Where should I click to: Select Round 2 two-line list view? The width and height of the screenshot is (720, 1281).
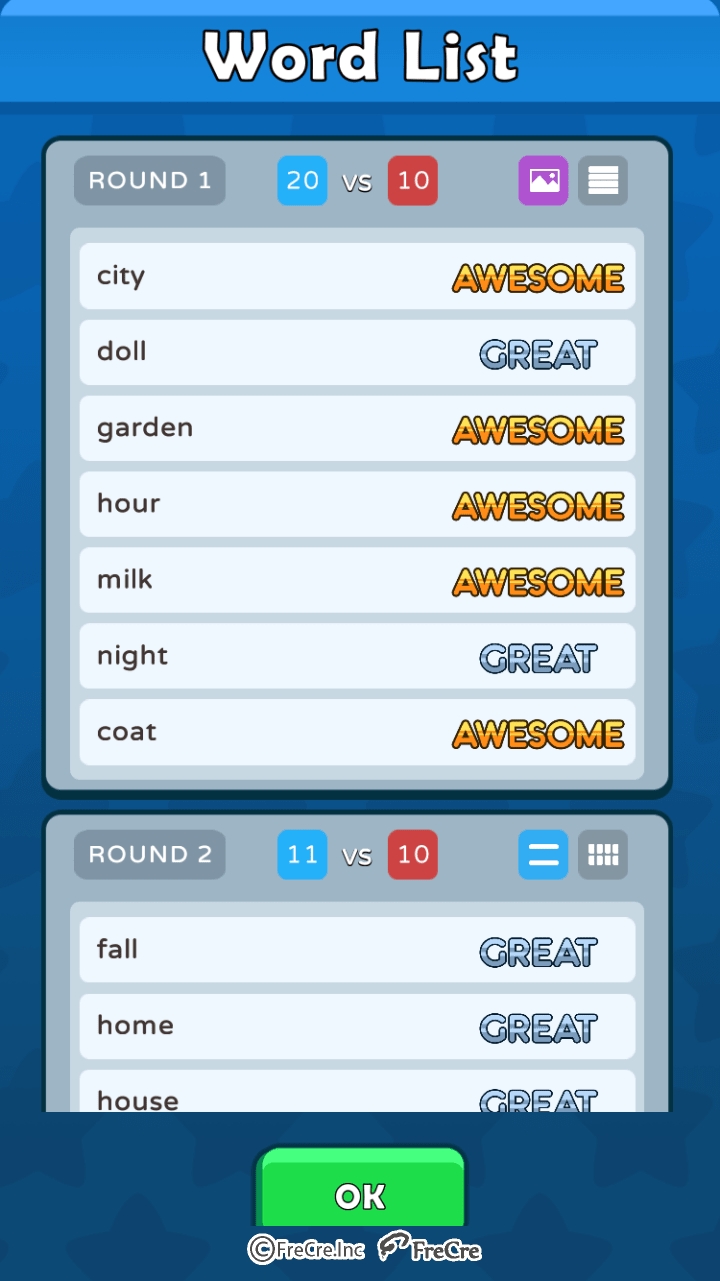pyautogui.click(x=543, y=855)
